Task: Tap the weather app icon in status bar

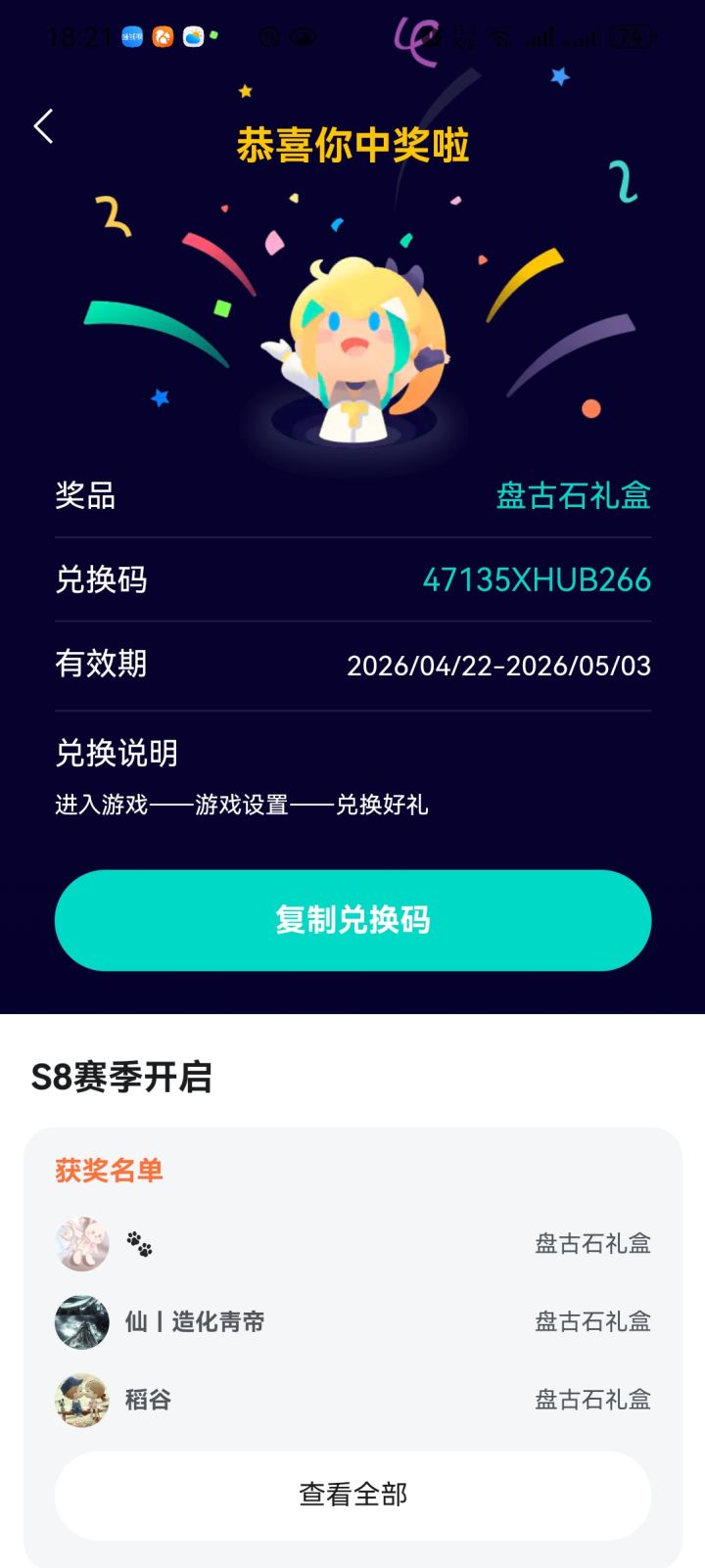Action: pyautogui.click(x=193, y=36)
